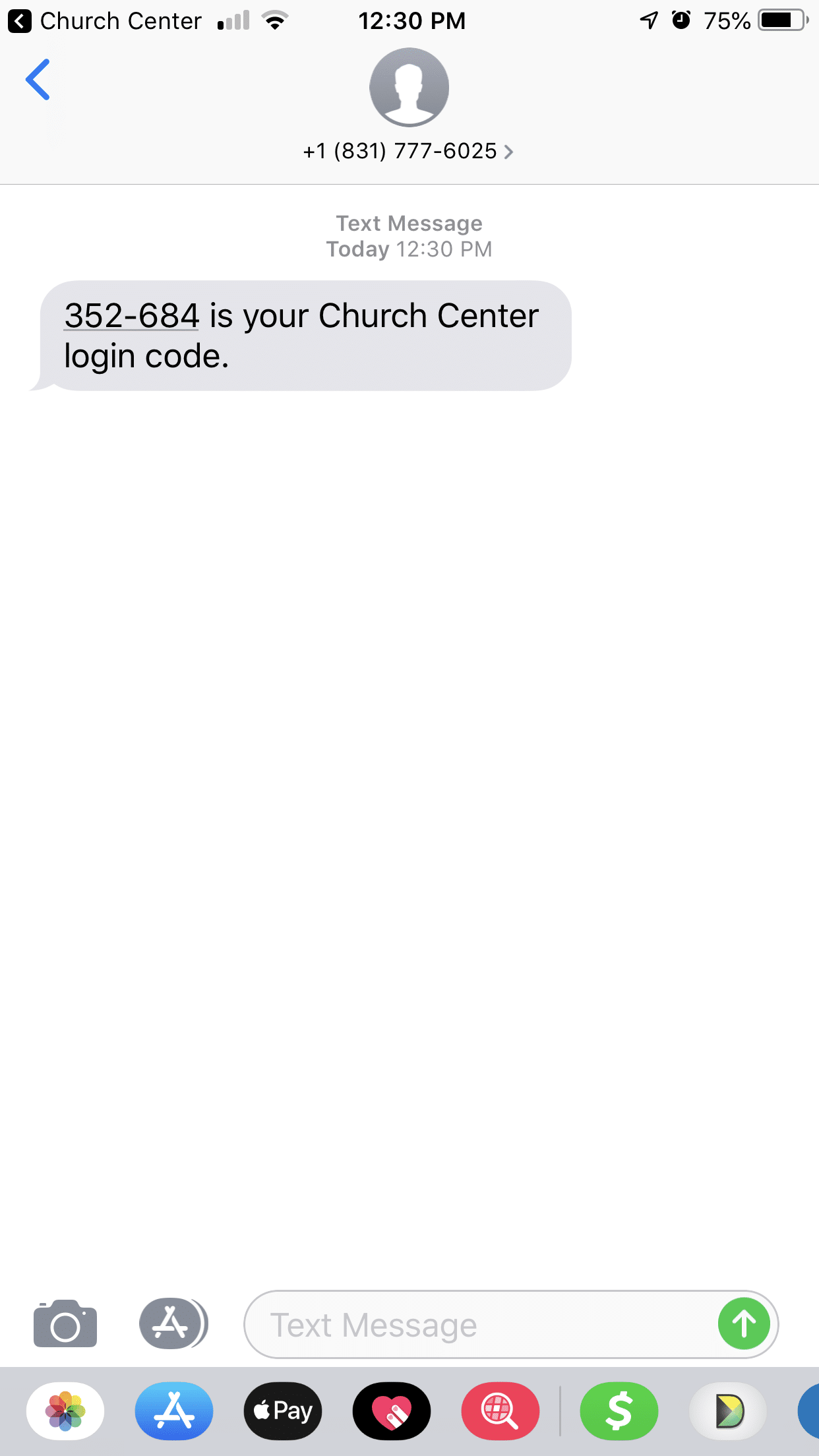Open the yellow and green D-shaped app

(x=728, y=1411)
